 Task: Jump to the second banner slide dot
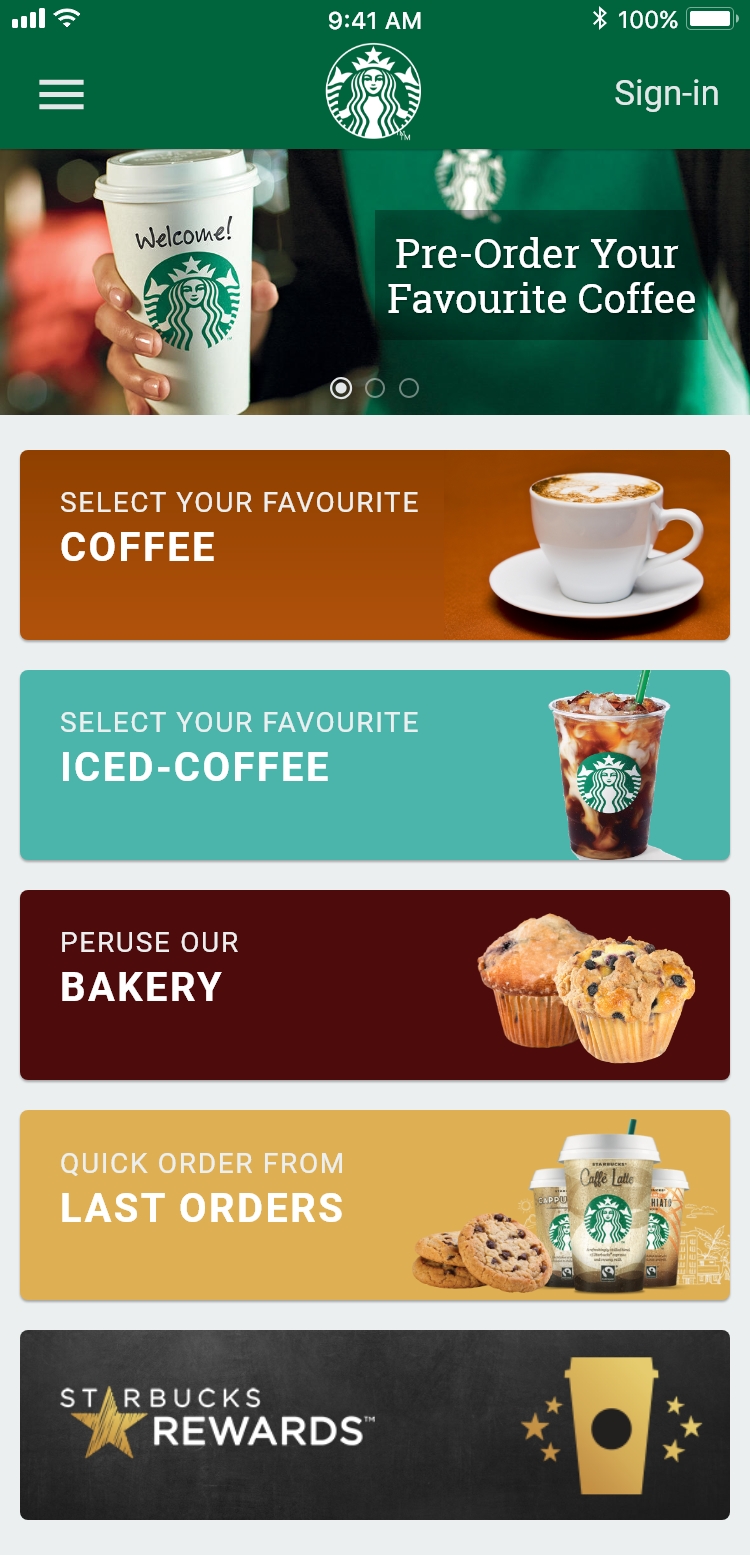coord(375,388)
